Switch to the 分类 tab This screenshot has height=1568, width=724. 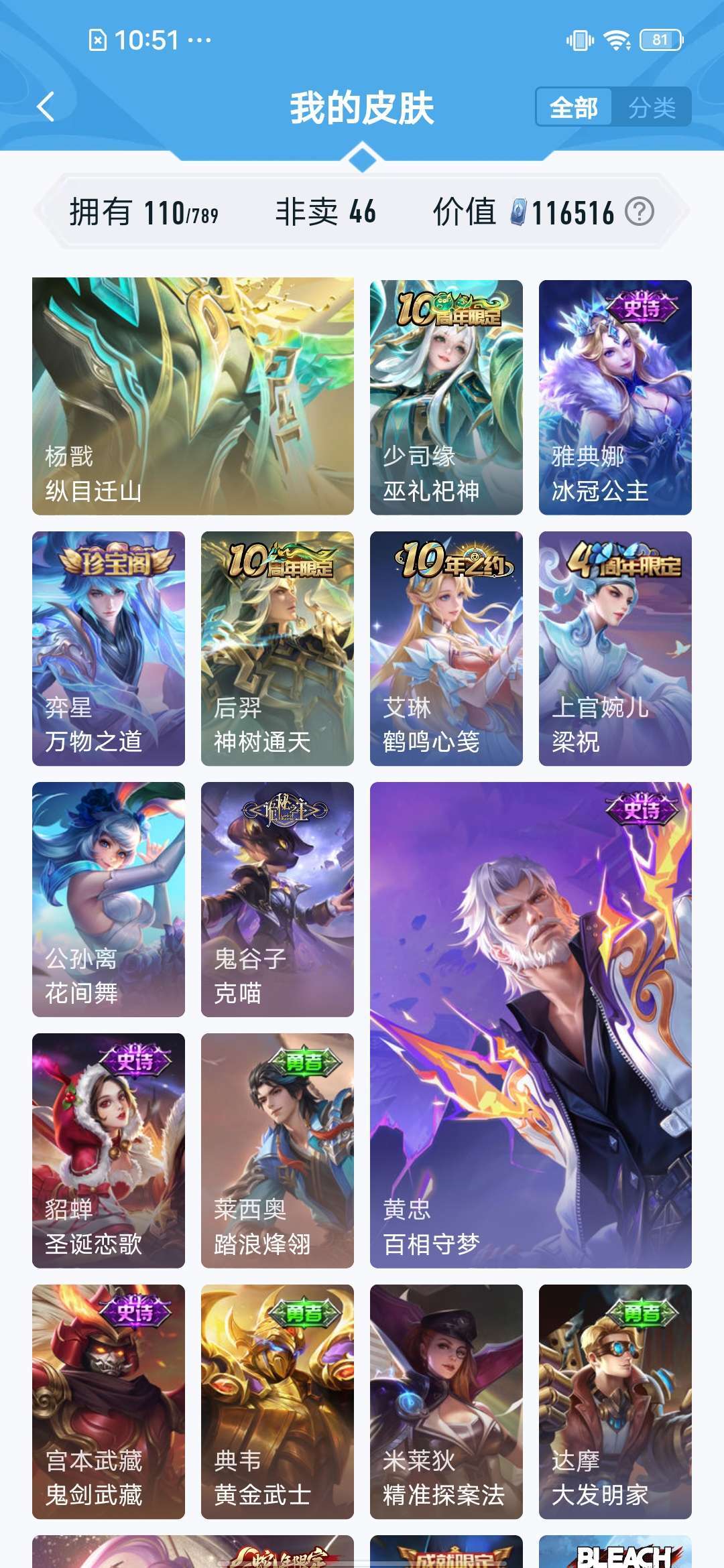pyautogui.click(x=654, y=106)
